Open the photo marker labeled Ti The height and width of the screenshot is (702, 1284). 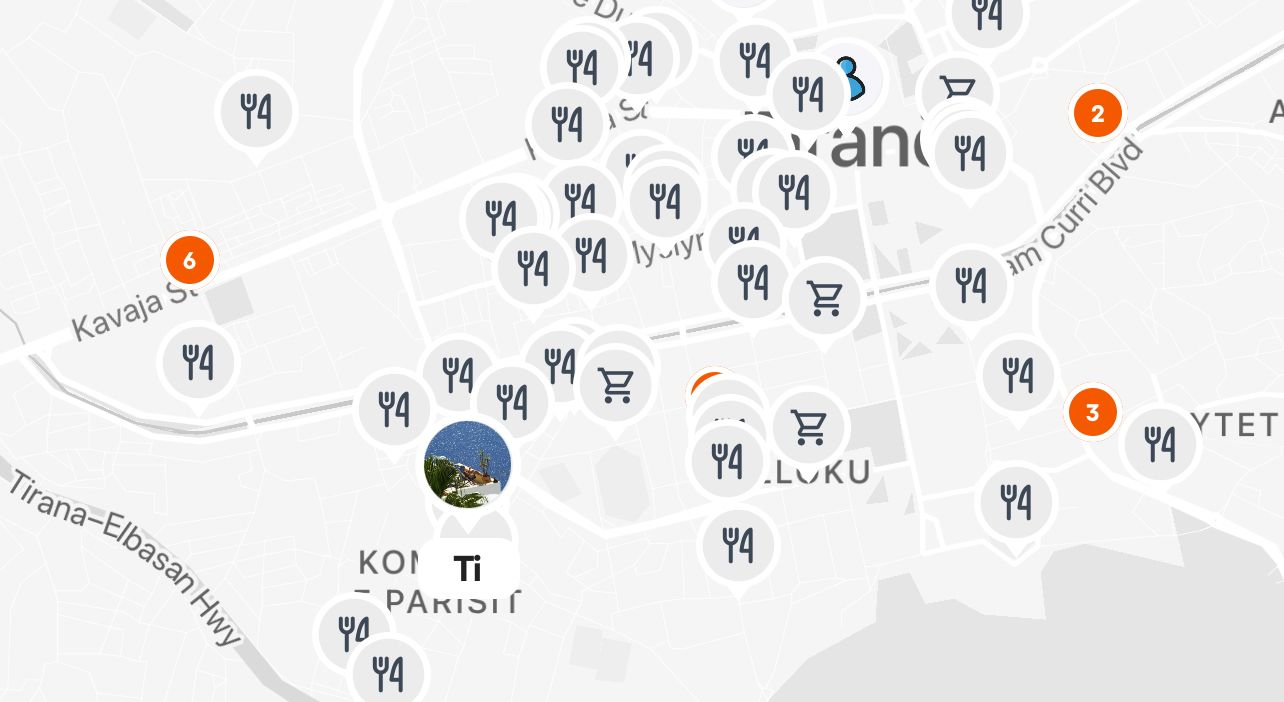click(468, 465)
